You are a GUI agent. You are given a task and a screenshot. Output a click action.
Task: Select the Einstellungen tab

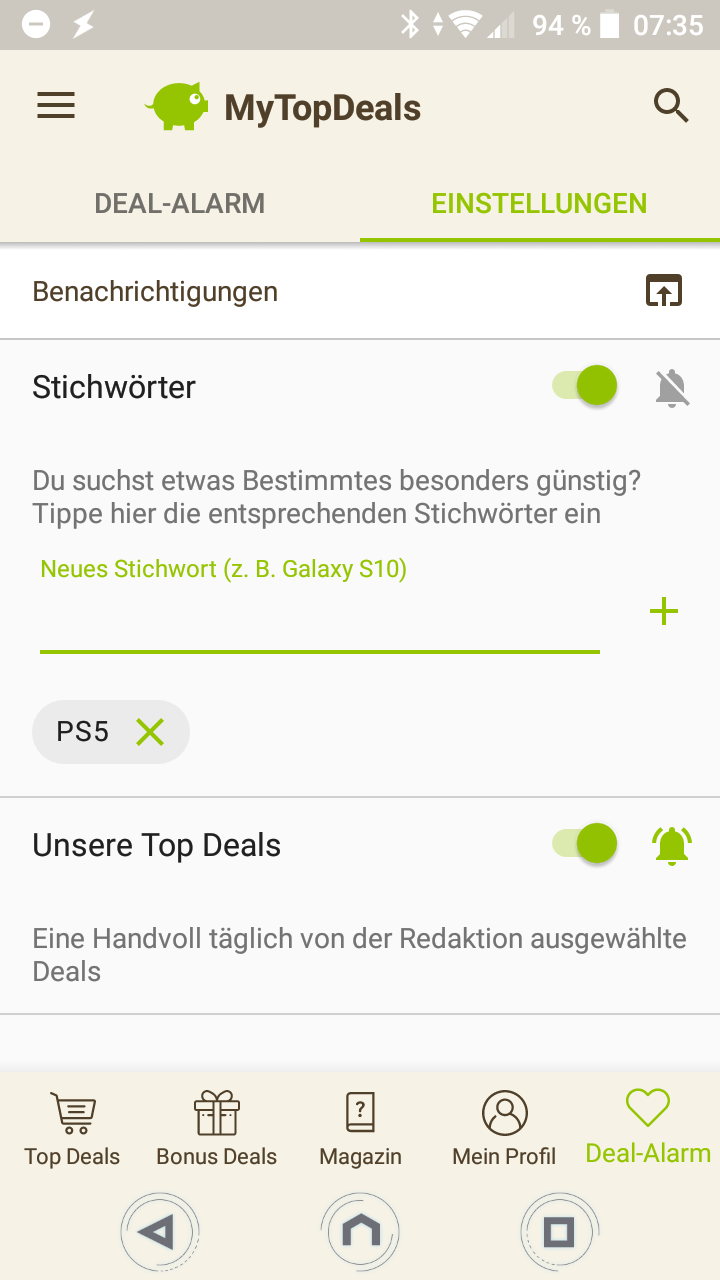tap(539, 204)
